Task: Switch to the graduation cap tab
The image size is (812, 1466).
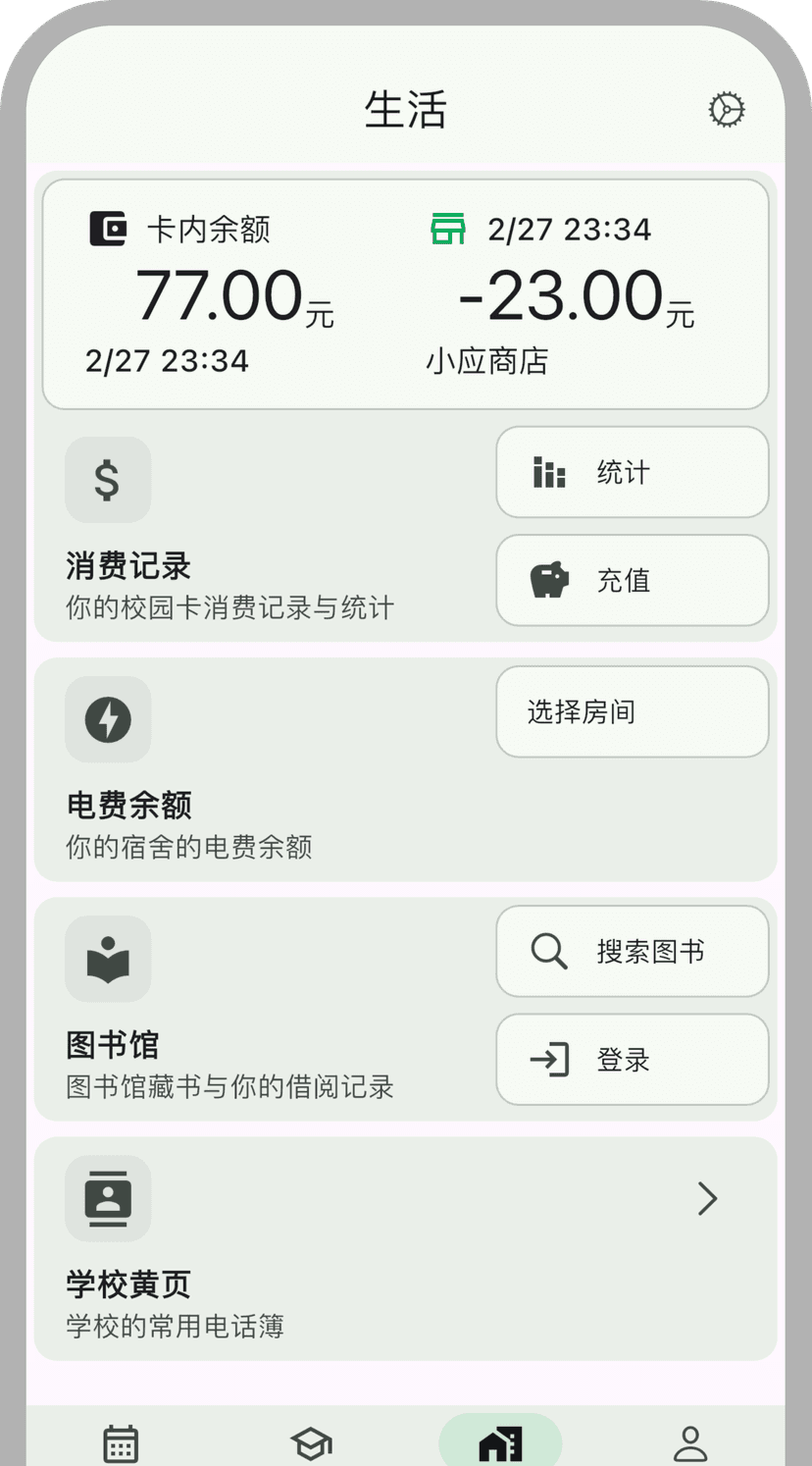Action: (311, 1443)
